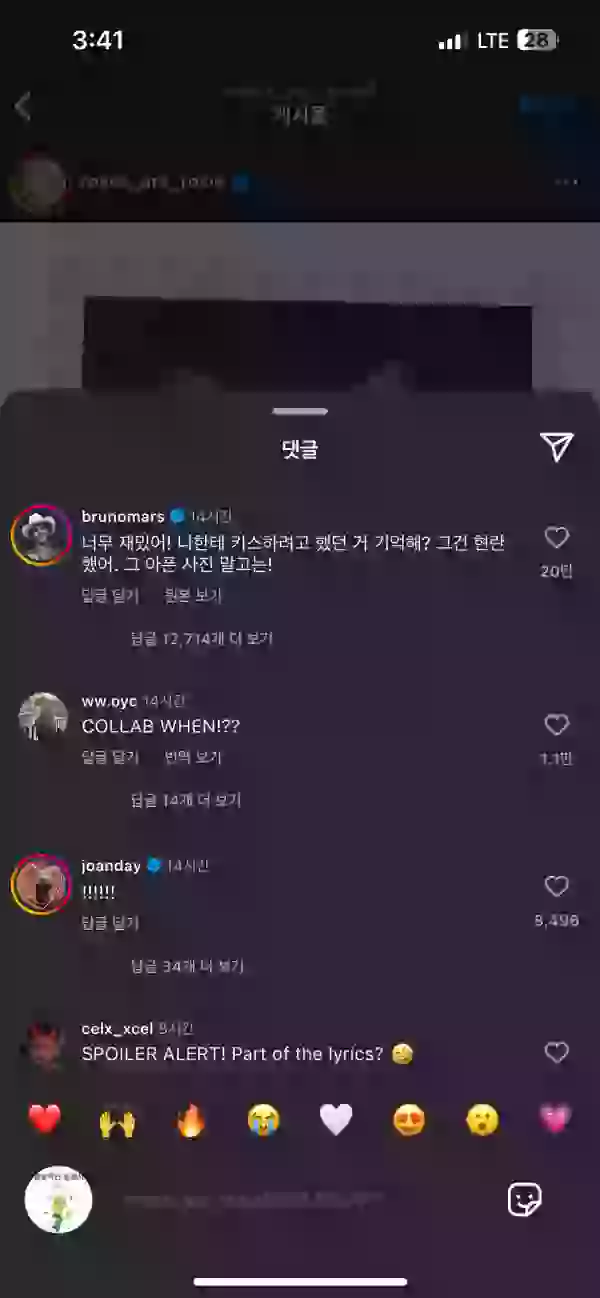The height and width of the screenshot is (1298, 600).
Task: Insert the red heart emoji
Action: coord(44,1120)
